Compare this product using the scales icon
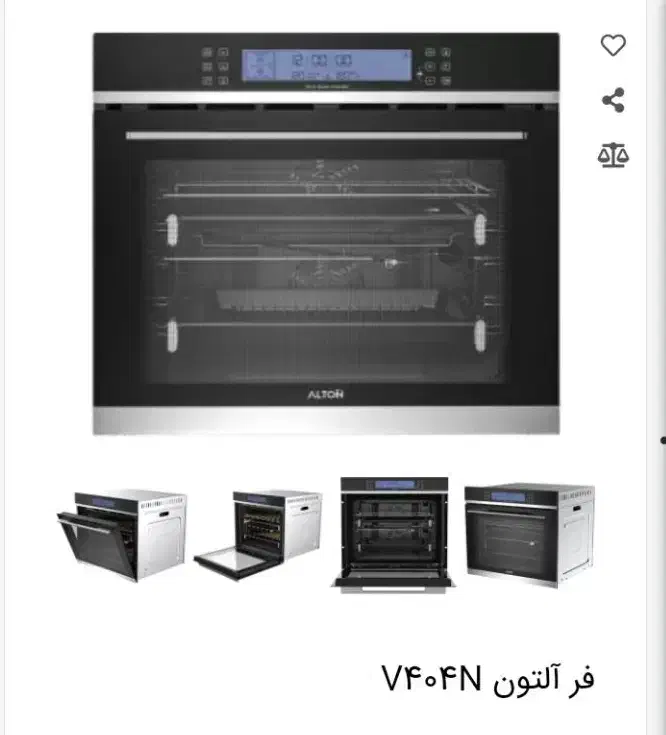The height and width of the screenshot is (735, 666). [613, 154]
